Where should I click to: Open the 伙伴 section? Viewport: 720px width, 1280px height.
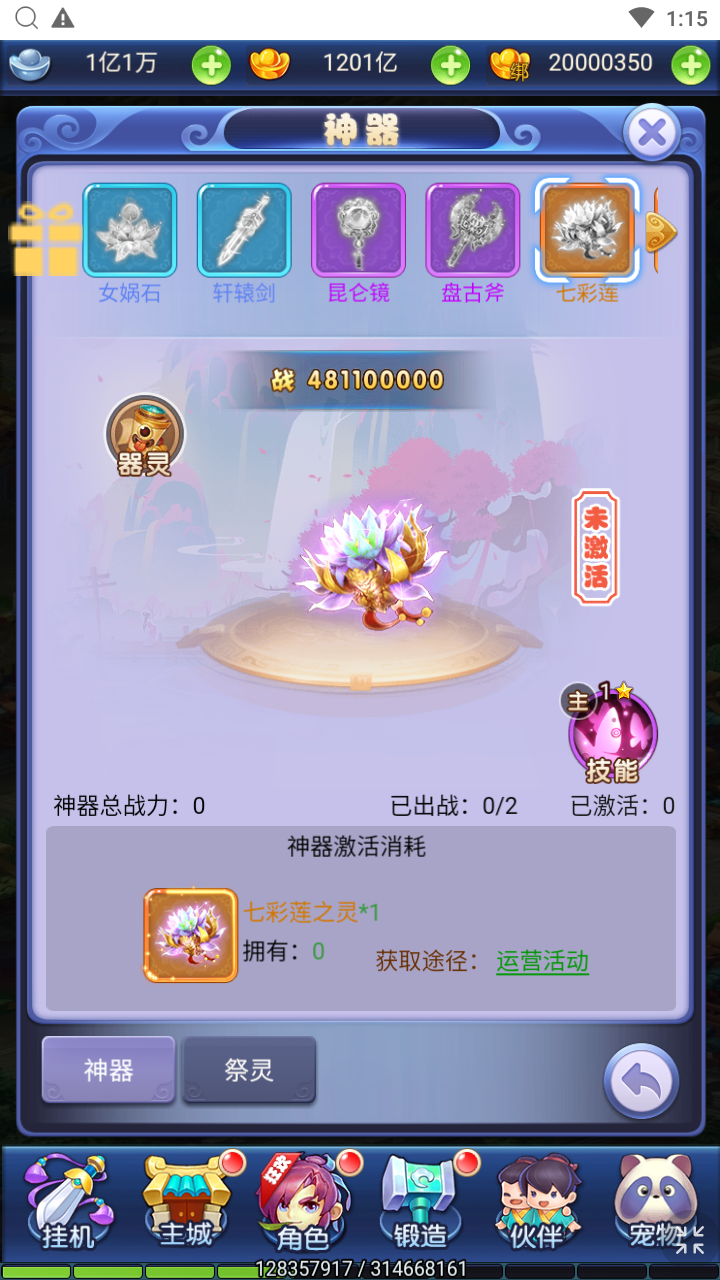tap(538, 1205)
